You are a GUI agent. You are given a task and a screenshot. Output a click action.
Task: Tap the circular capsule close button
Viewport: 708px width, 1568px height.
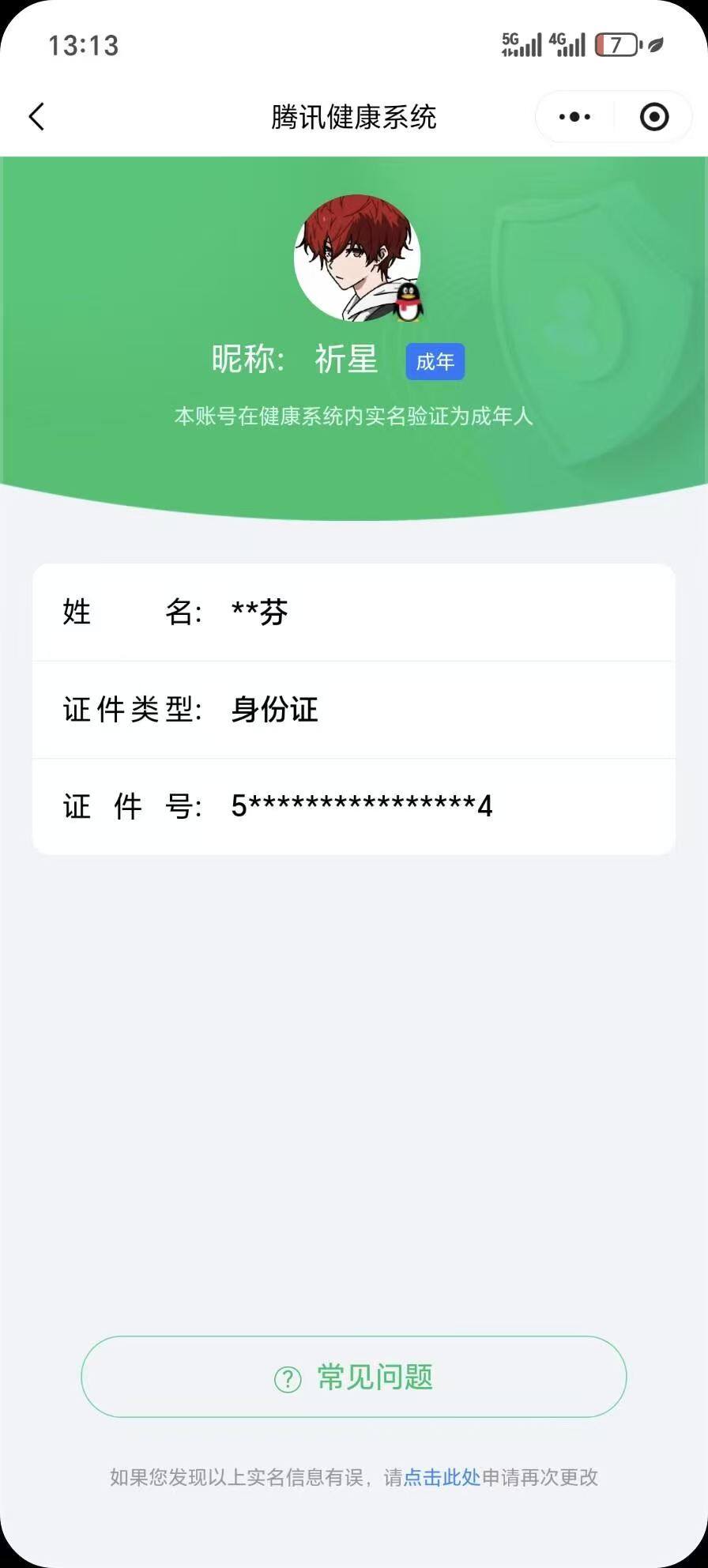(x=653, y=116)
